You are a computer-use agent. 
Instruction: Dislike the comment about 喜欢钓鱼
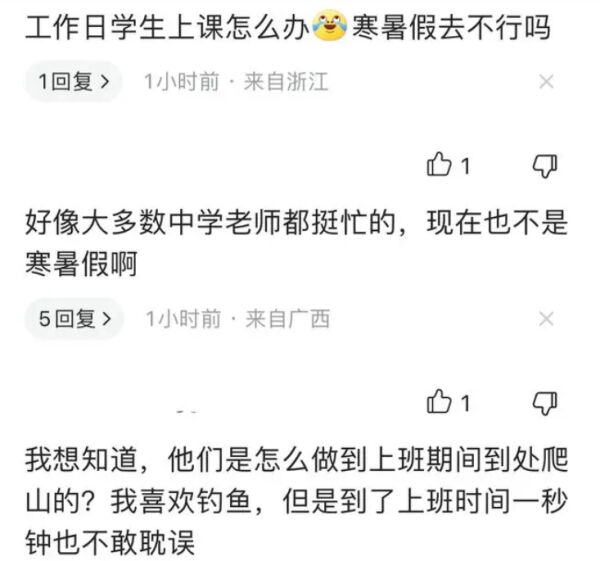pyautogui.click(x=544, y=403)
